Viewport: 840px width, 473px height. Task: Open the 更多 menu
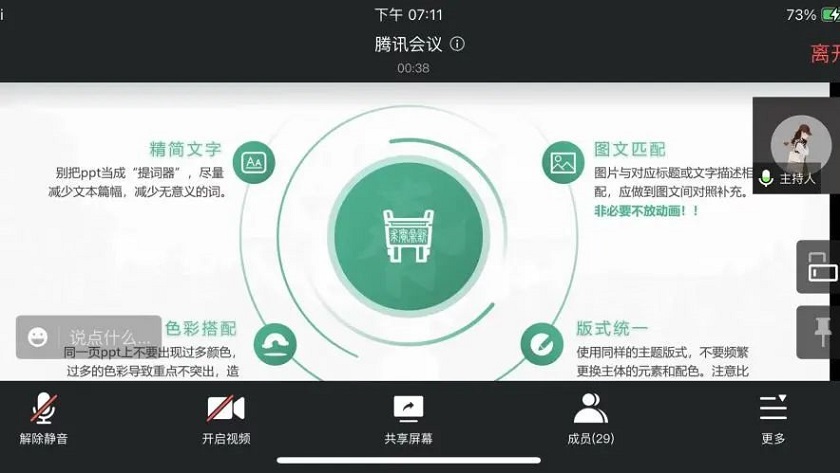[x=773, y=419]
